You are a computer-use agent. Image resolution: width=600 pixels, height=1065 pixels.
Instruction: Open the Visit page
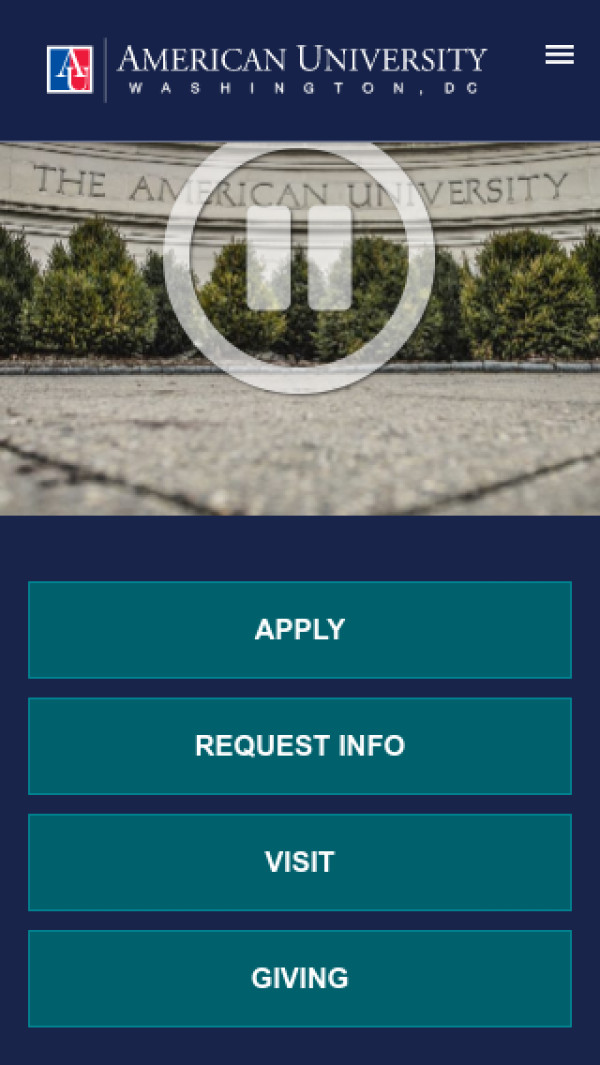[300, 862]
